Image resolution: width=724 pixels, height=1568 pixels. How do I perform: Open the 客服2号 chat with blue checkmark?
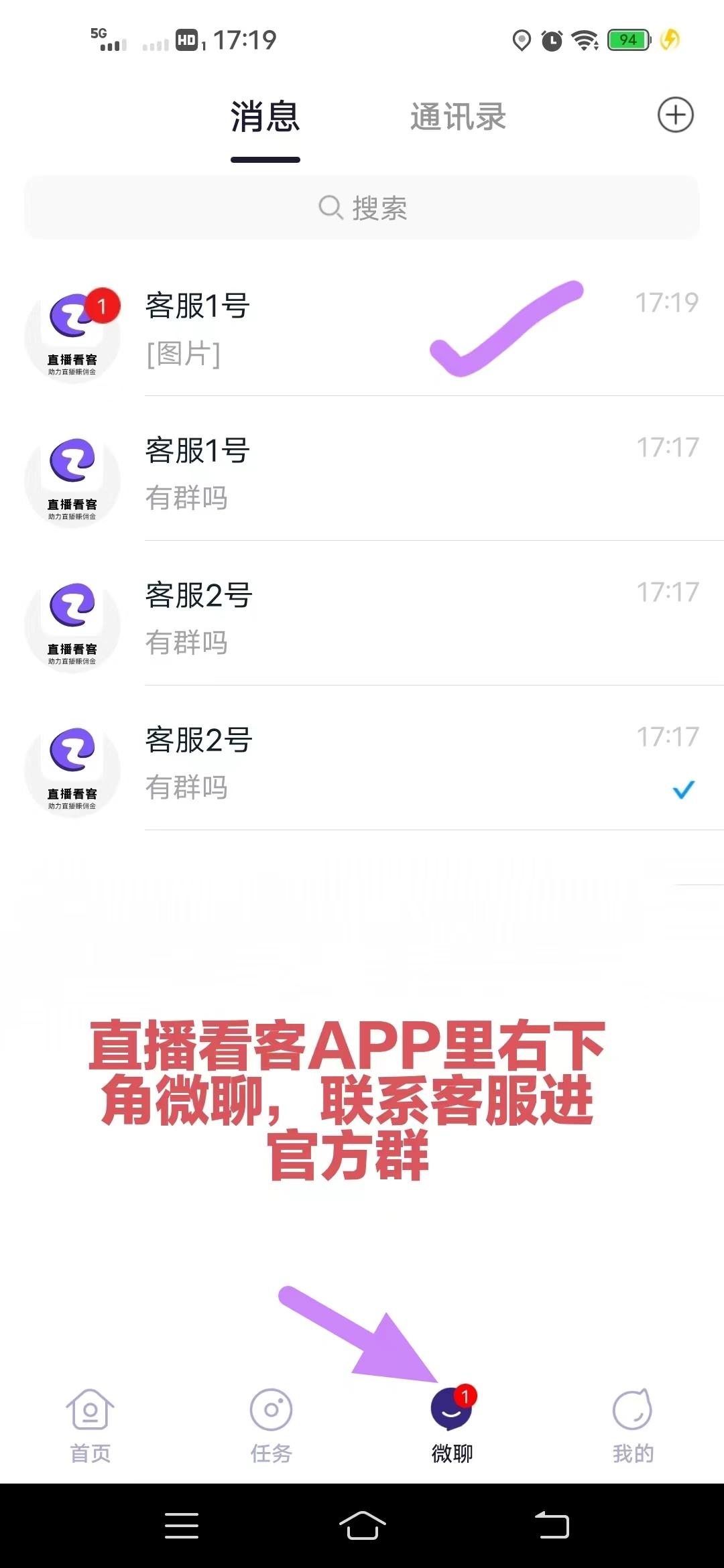pyautogui.click(x=335, y=764)
